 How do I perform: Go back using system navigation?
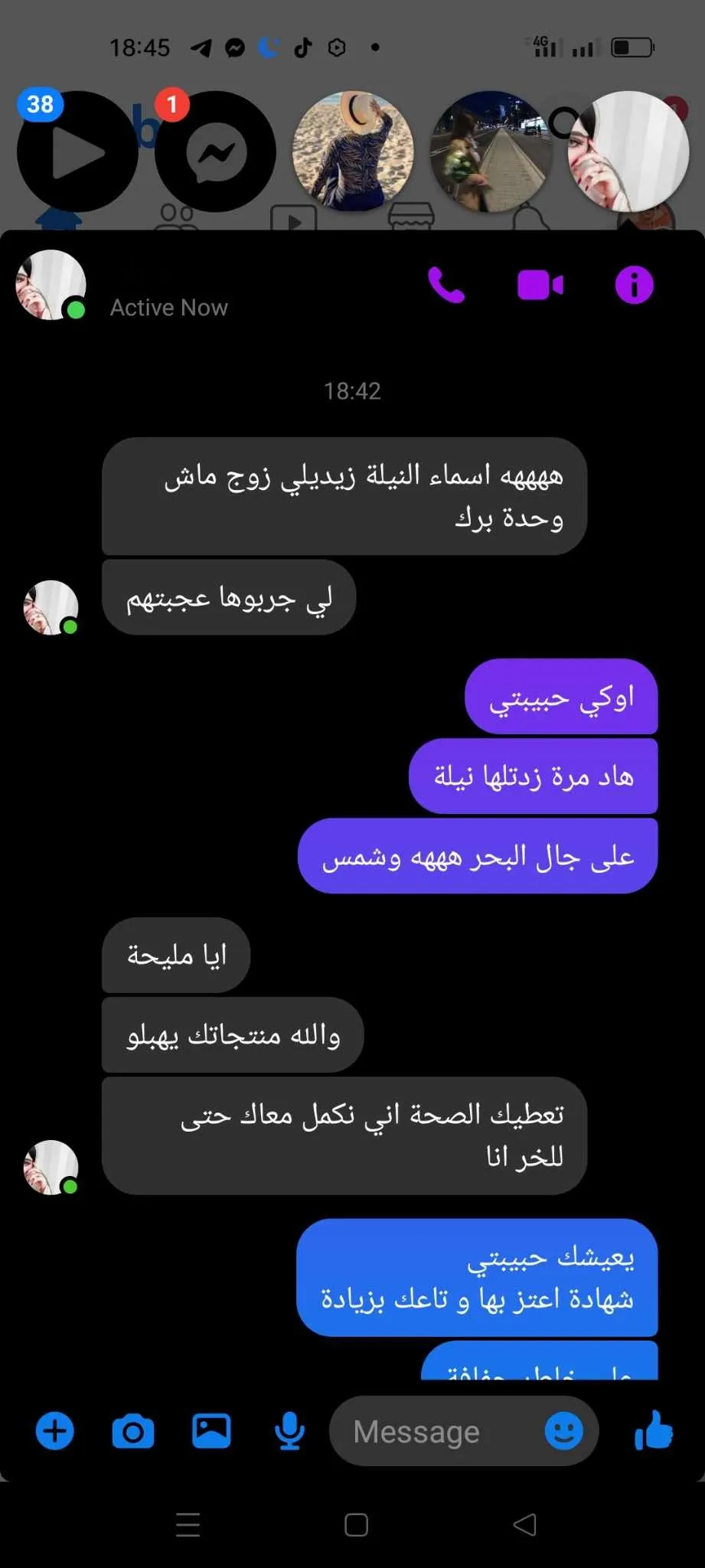pos(524,1524)
